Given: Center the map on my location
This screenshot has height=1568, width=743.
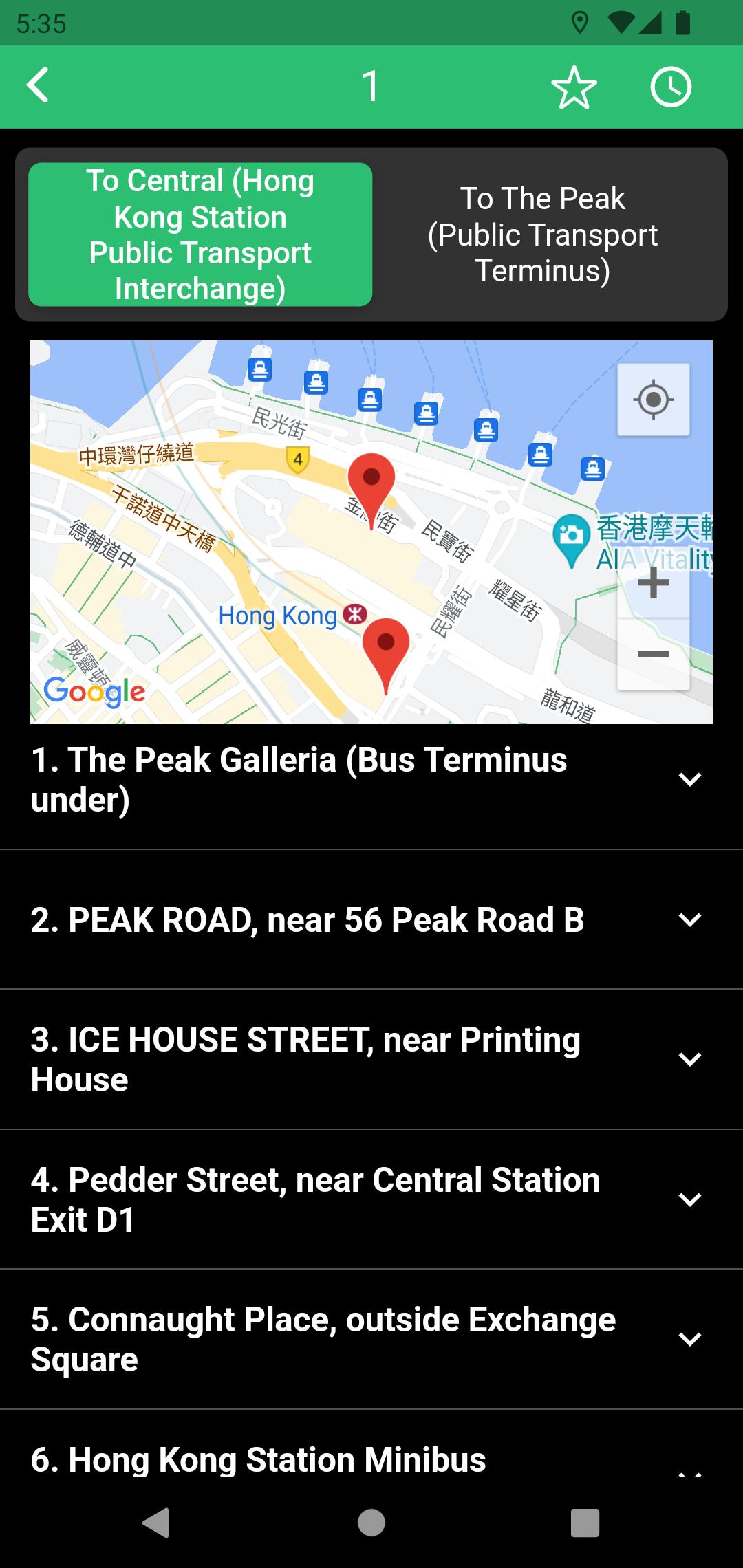Looking at the screenshot, I should pyautogui.click(x=654, y=400).
